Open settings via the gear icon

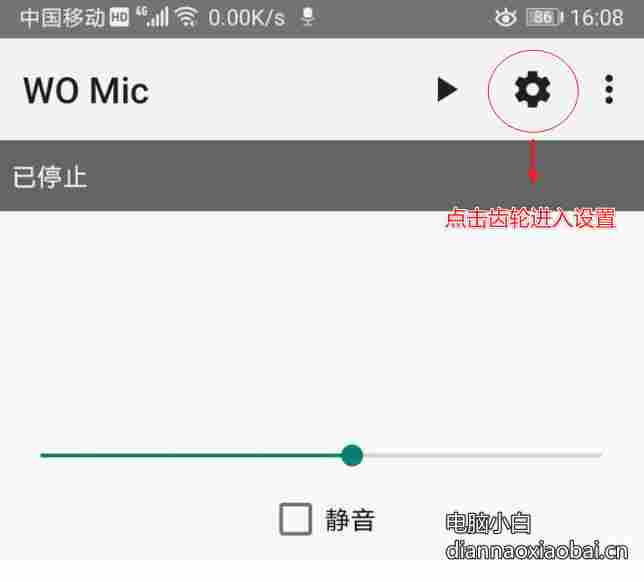(x=532, y=90)
